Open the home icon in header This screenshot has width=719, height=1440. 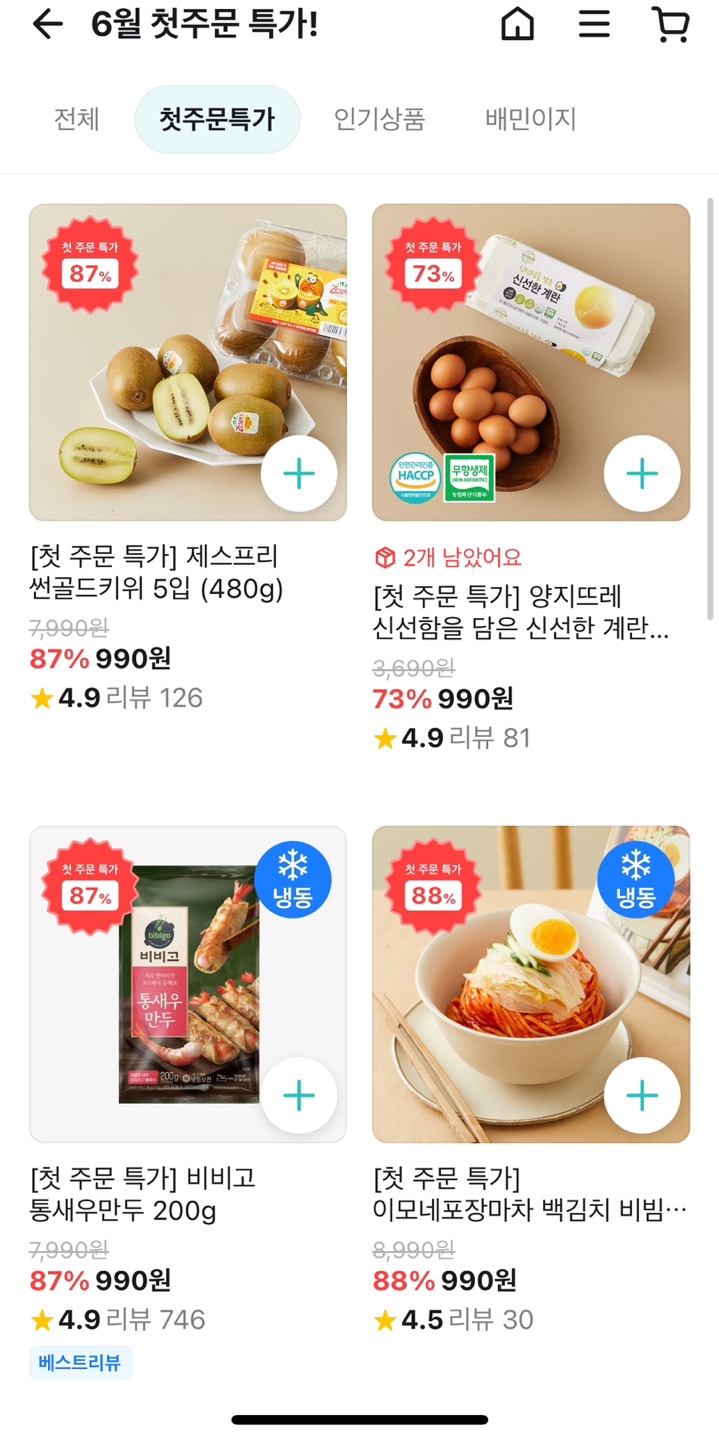pyautogui.click(x=517, y=25)
